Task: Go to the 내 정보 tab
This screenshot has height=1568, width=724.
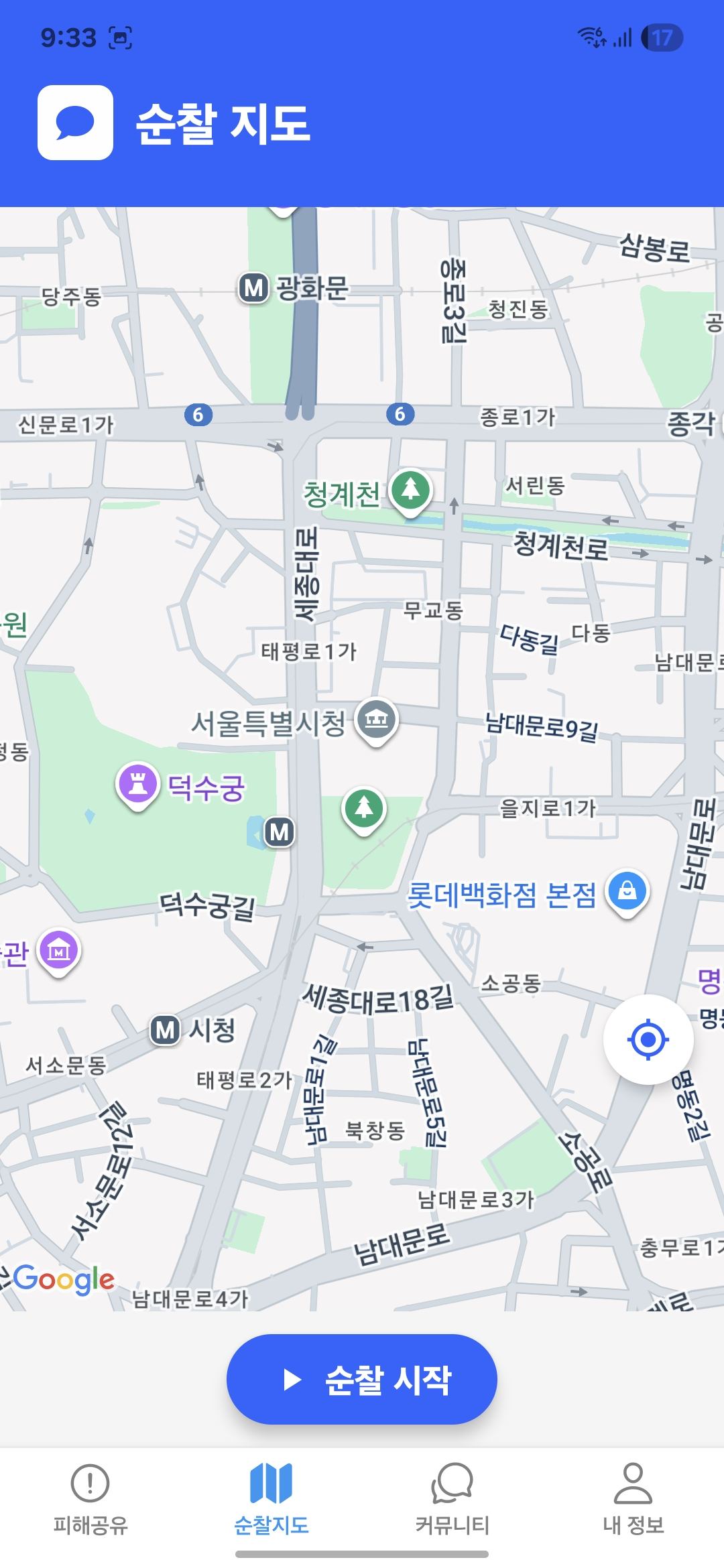Action: (x=633, y=1500)
